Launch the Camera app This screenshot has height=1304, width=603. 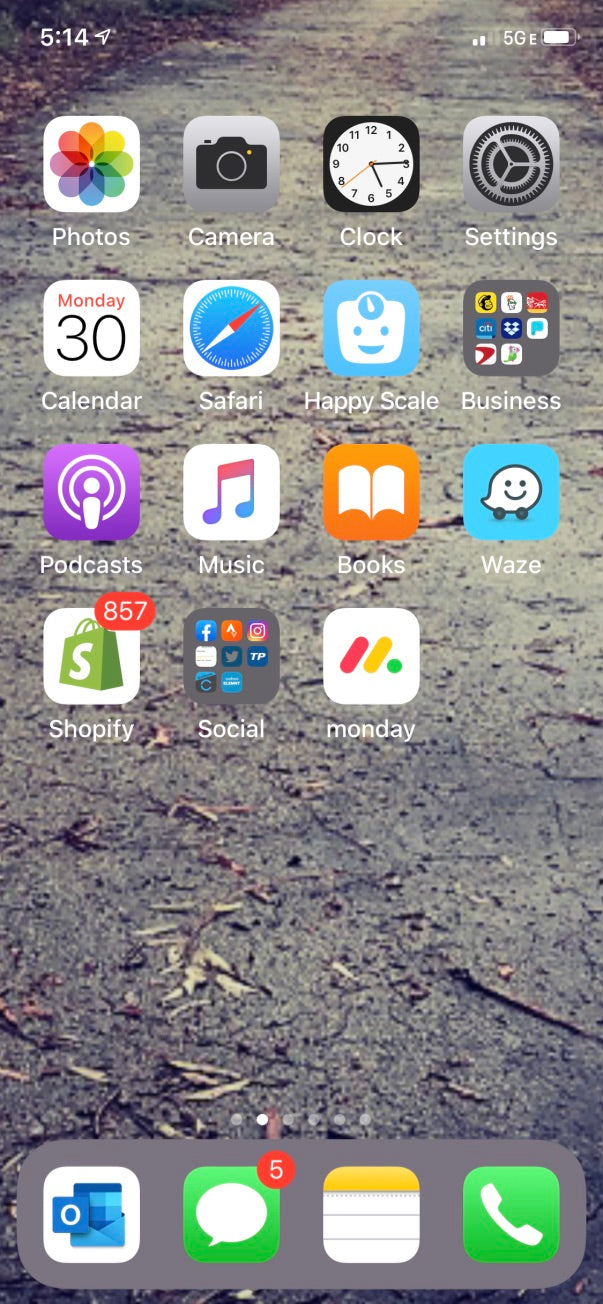click(231, 164)
